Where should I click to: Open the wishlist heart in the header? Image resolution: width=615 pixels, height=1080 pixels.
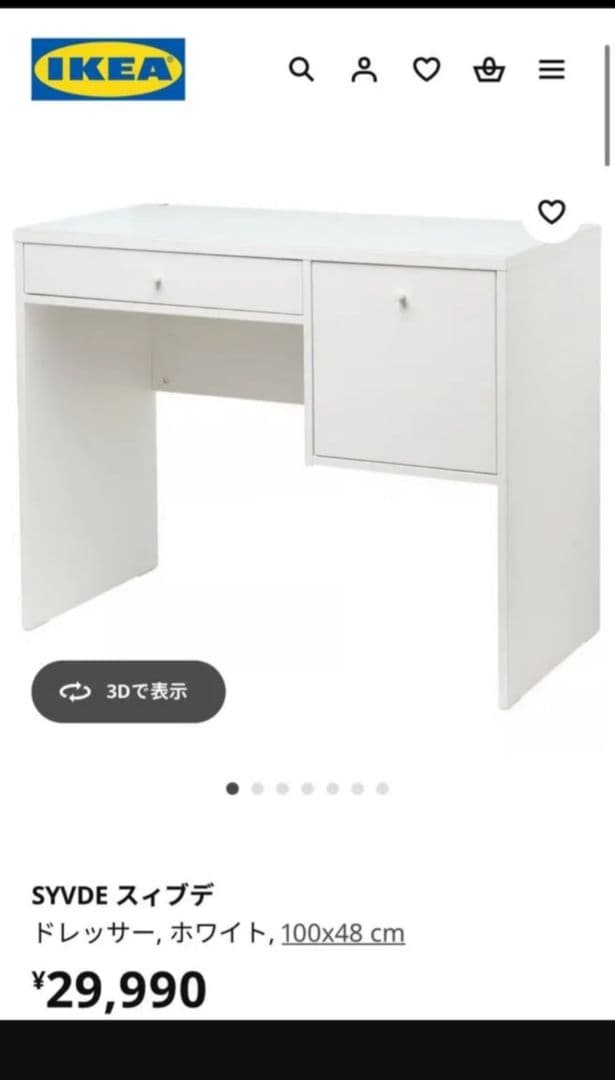click(427, 70)
